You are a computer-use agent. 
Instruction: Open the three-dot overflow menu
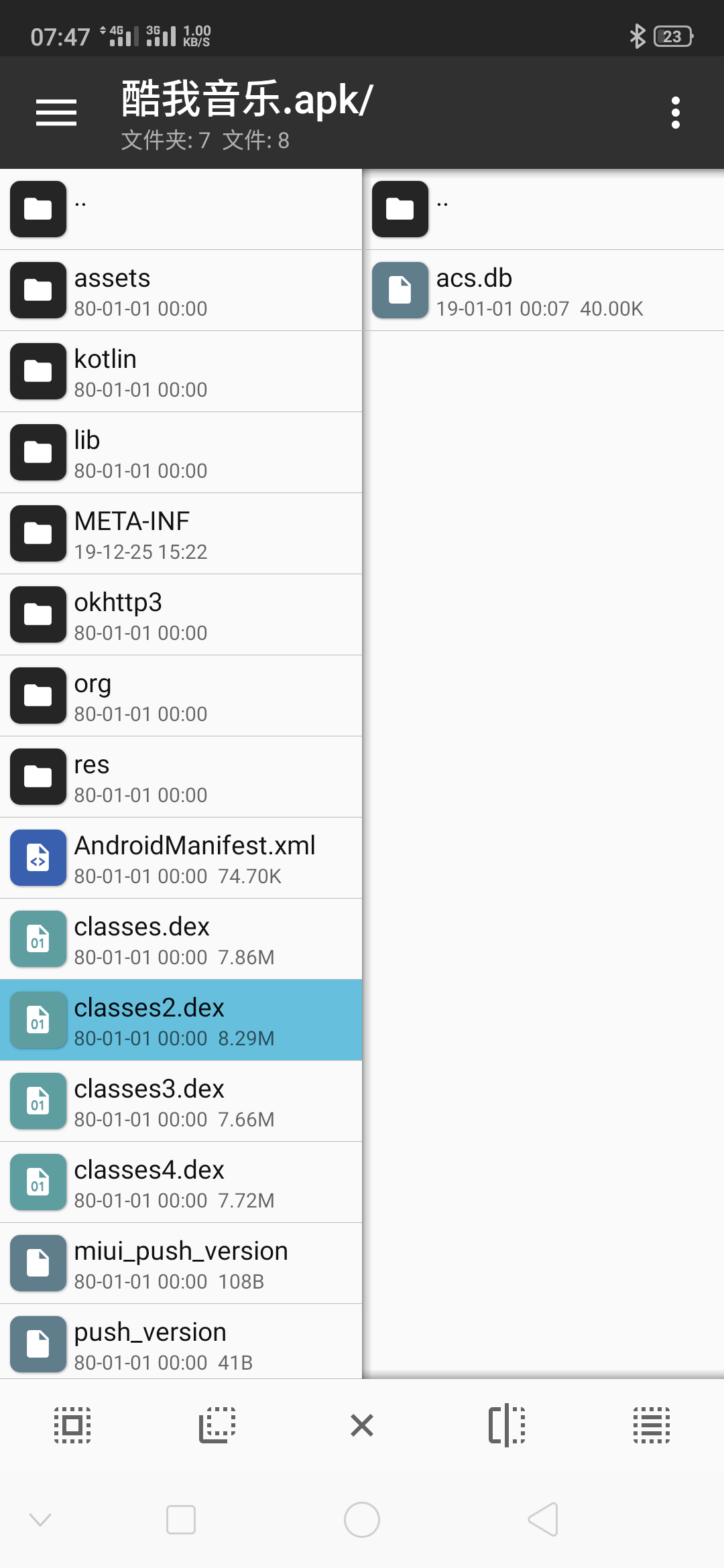coord(676,113)
